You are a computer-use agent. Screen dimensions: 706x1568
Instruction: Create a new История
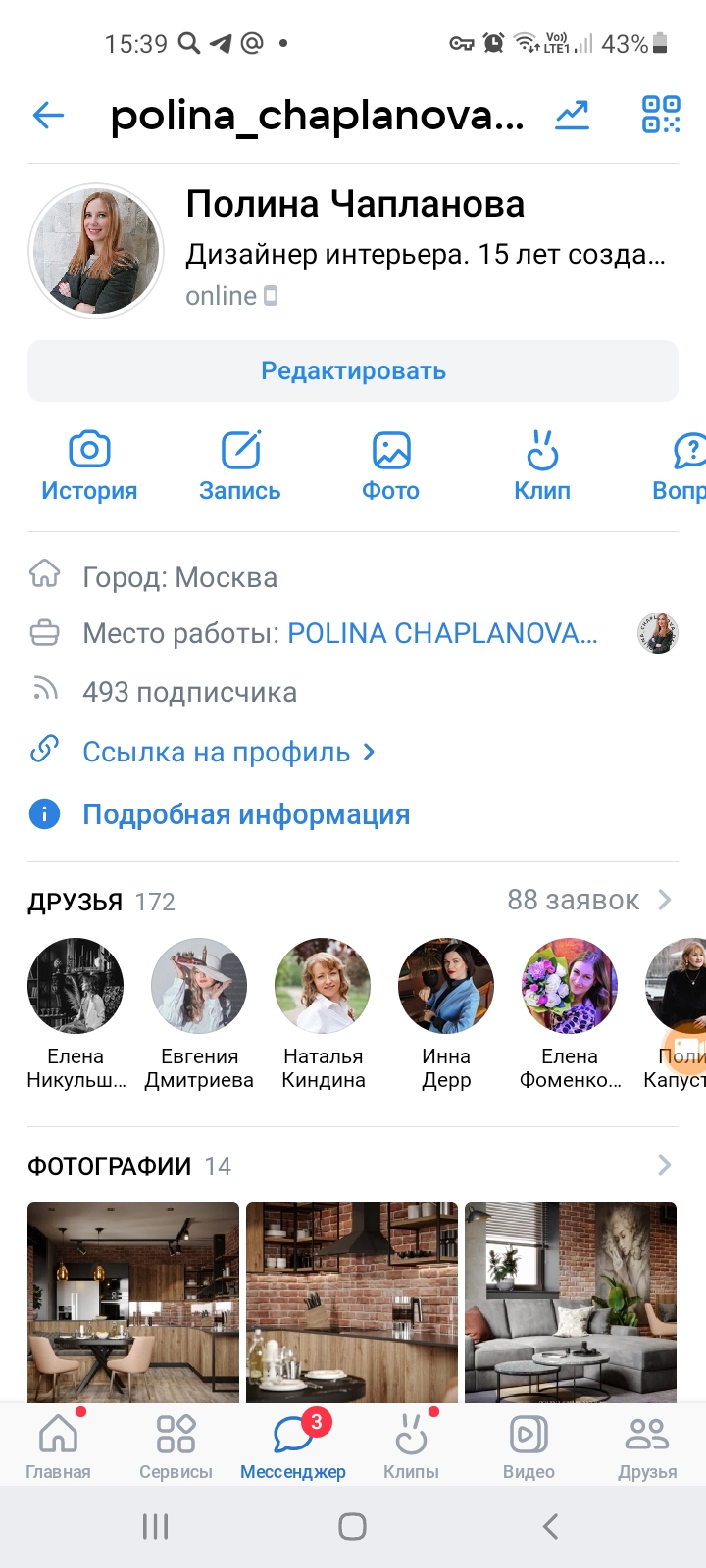point(89,466)
